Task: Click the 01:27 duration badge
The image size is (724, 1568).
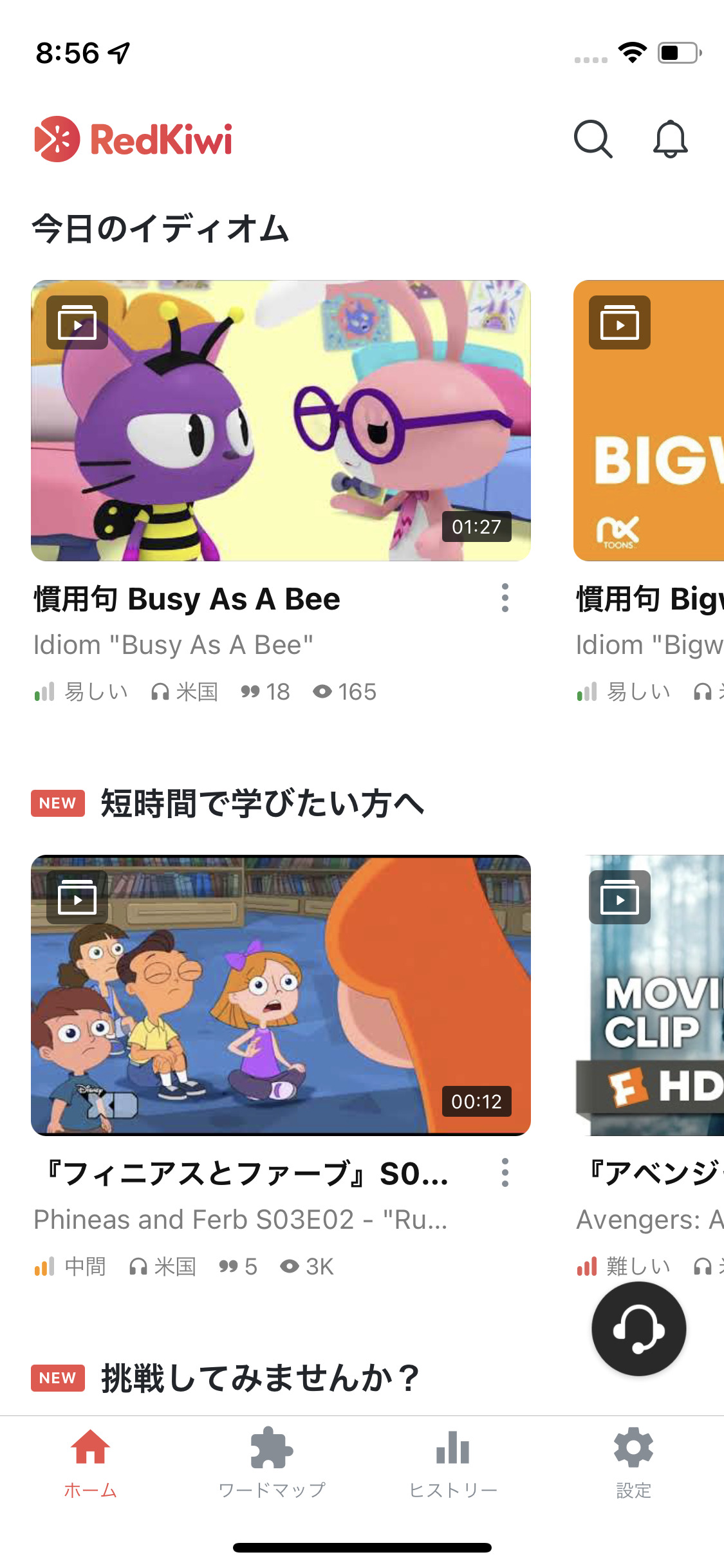Action: (x=476, y=527)
